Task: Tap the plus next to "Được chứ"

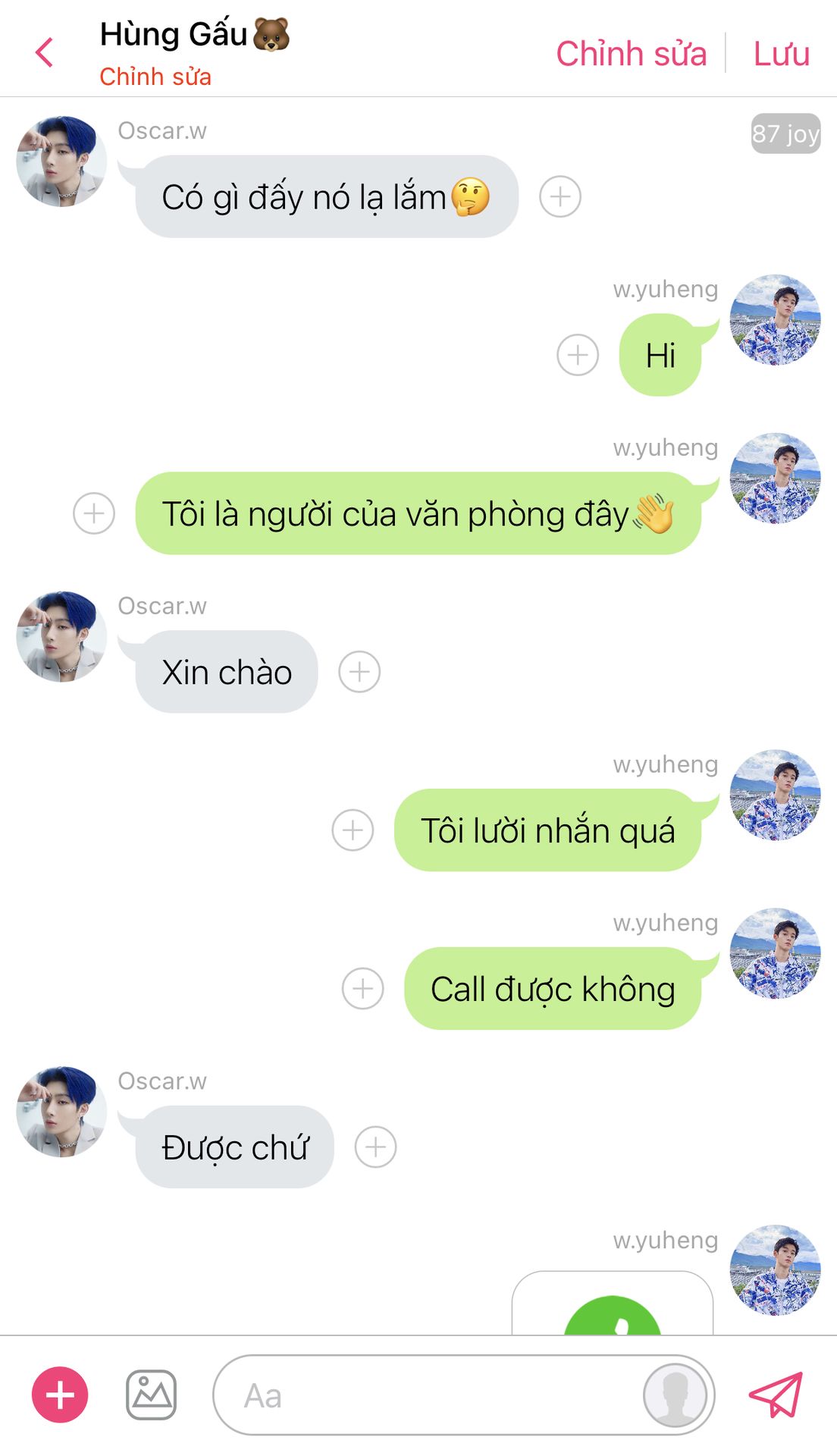Action: pyautogui.click(x=376, y=1147)
